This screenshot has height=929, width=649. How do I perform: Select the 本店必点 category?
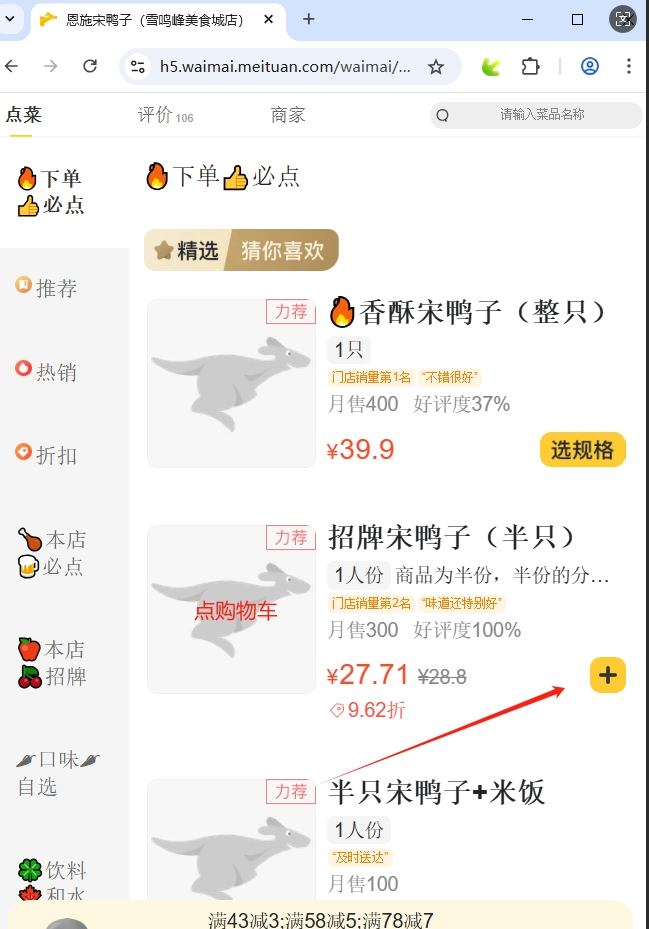pyautogui.click(x=54, y=553)
